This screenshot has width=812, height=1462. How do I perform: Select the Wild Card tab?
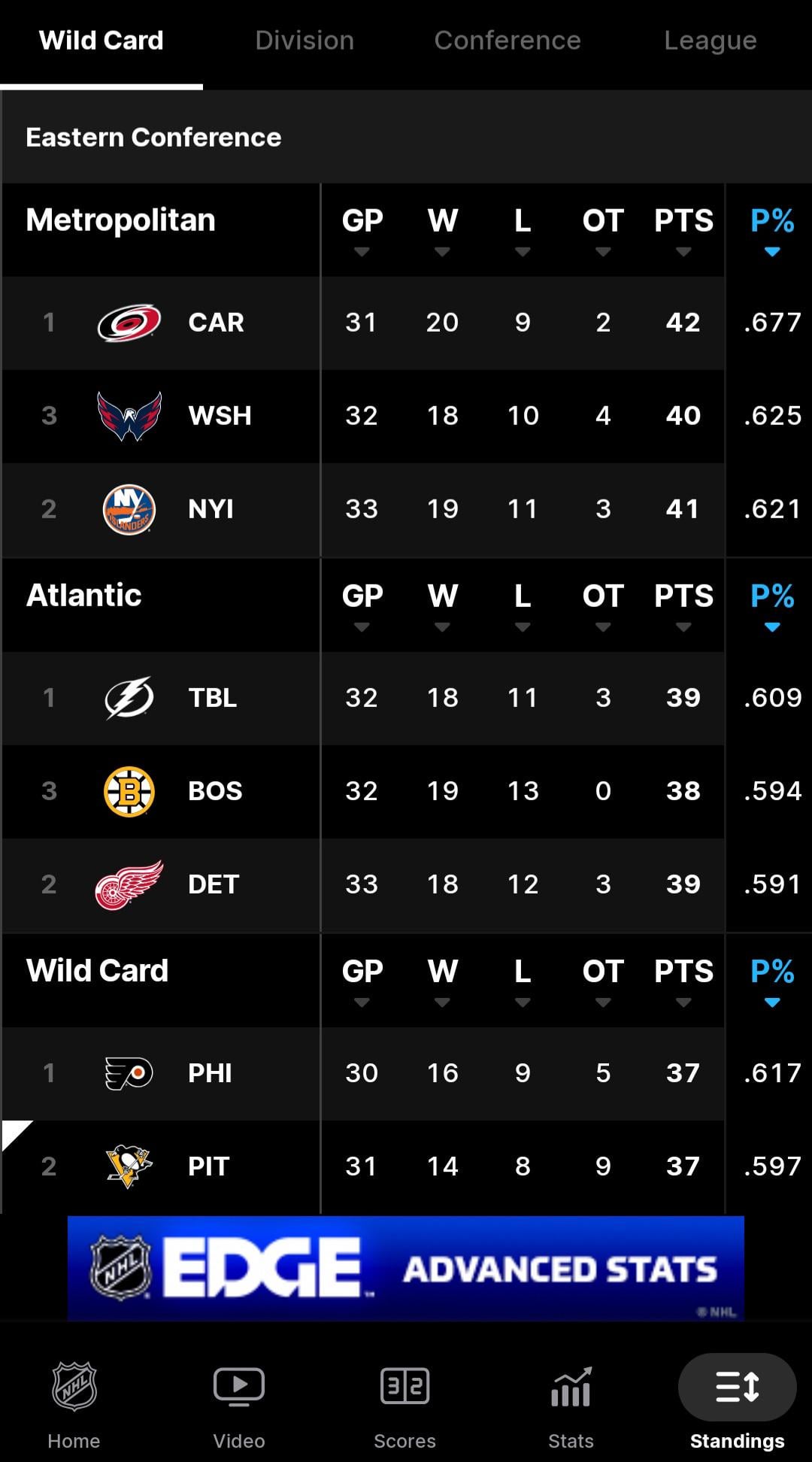tap(101, 41)
